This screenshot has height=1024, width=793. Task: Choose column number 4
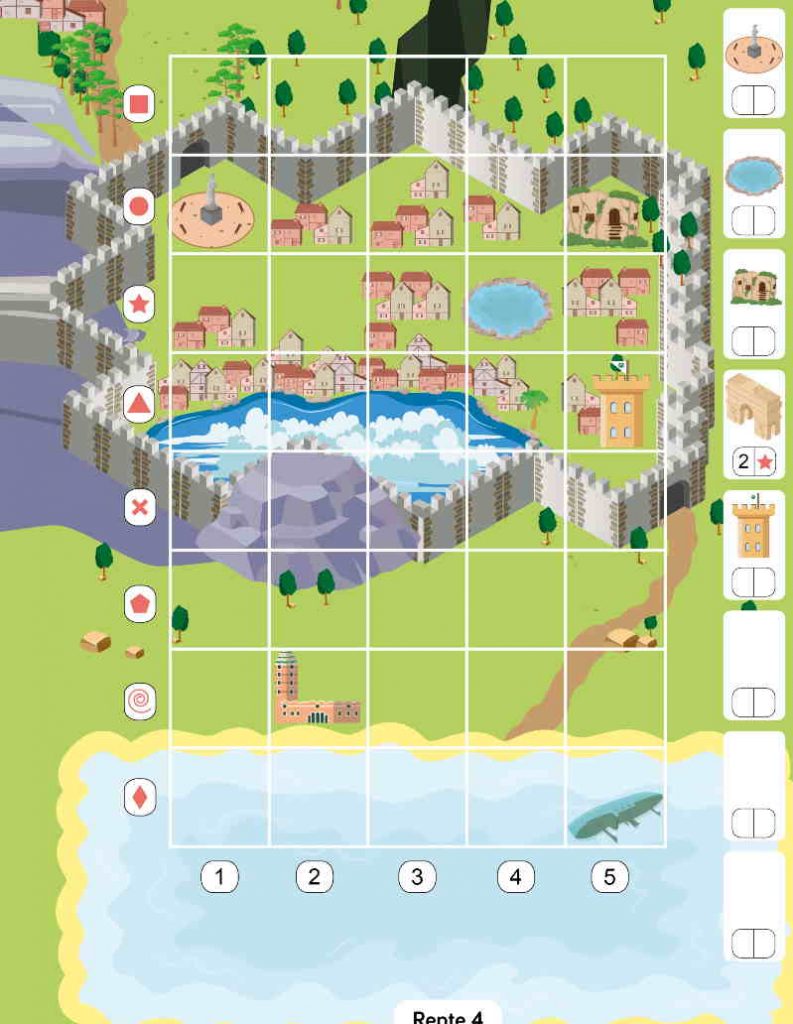[515, 877]
